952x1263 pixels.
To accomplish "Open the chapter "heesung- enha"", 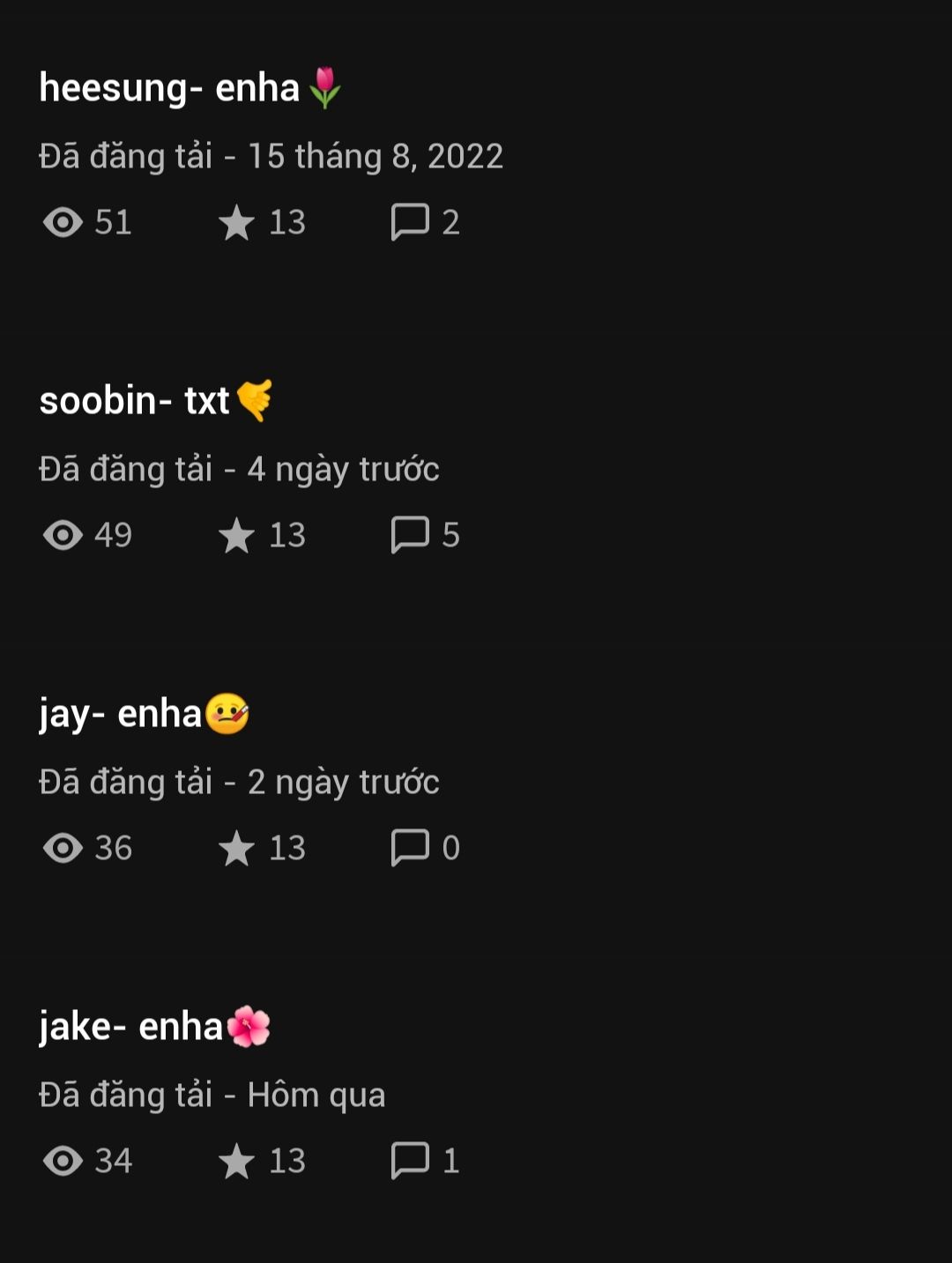I will [x=170, y=88].
